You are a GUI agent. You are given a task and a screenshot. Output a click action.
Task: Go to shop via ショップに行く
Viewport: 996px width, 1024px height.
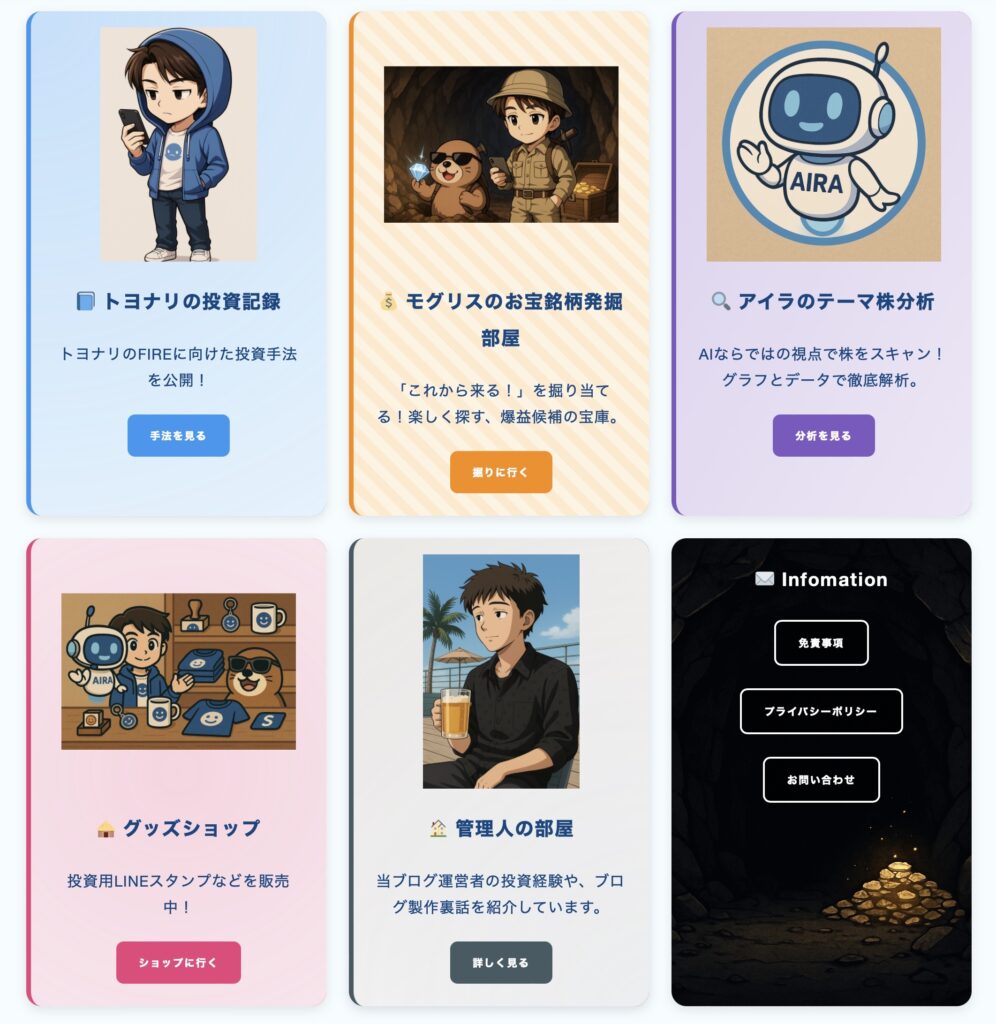pyautogui.click(x=178, y=962)
